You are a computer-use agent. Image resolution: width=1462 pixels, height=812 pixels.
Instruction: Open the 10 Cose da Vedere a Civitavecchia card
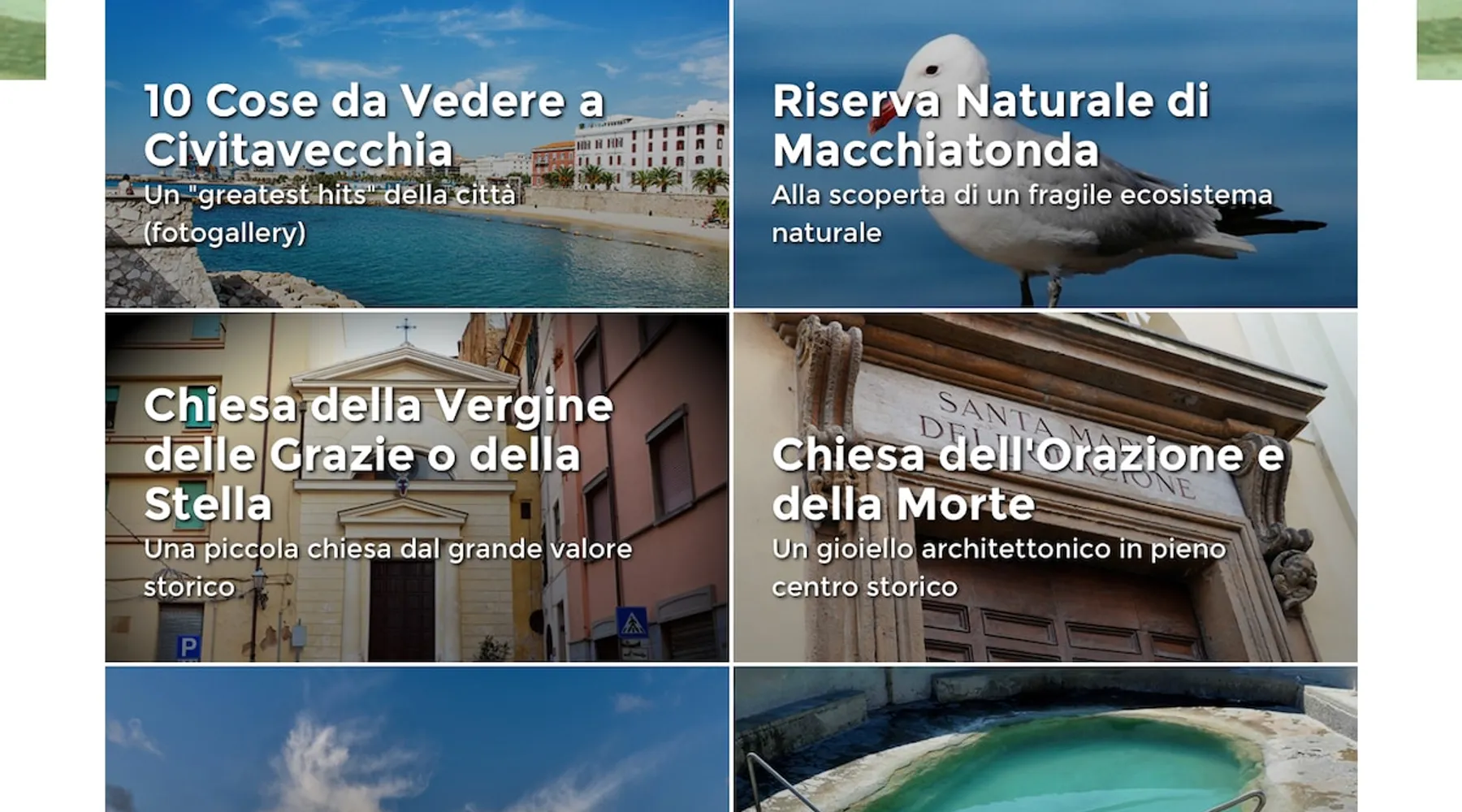[374, 126]
